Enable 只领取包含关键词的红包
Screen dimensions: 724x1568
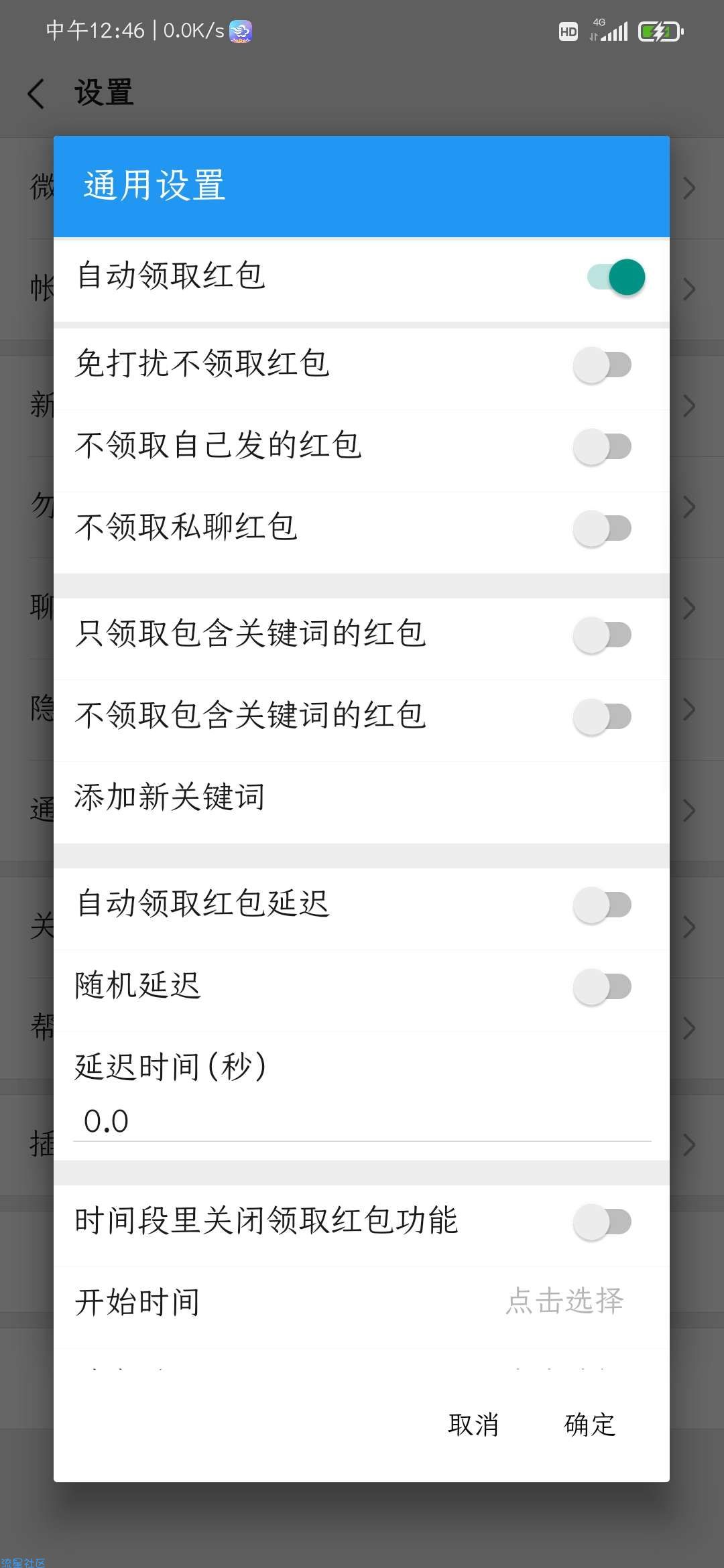(x=602, y=635)
